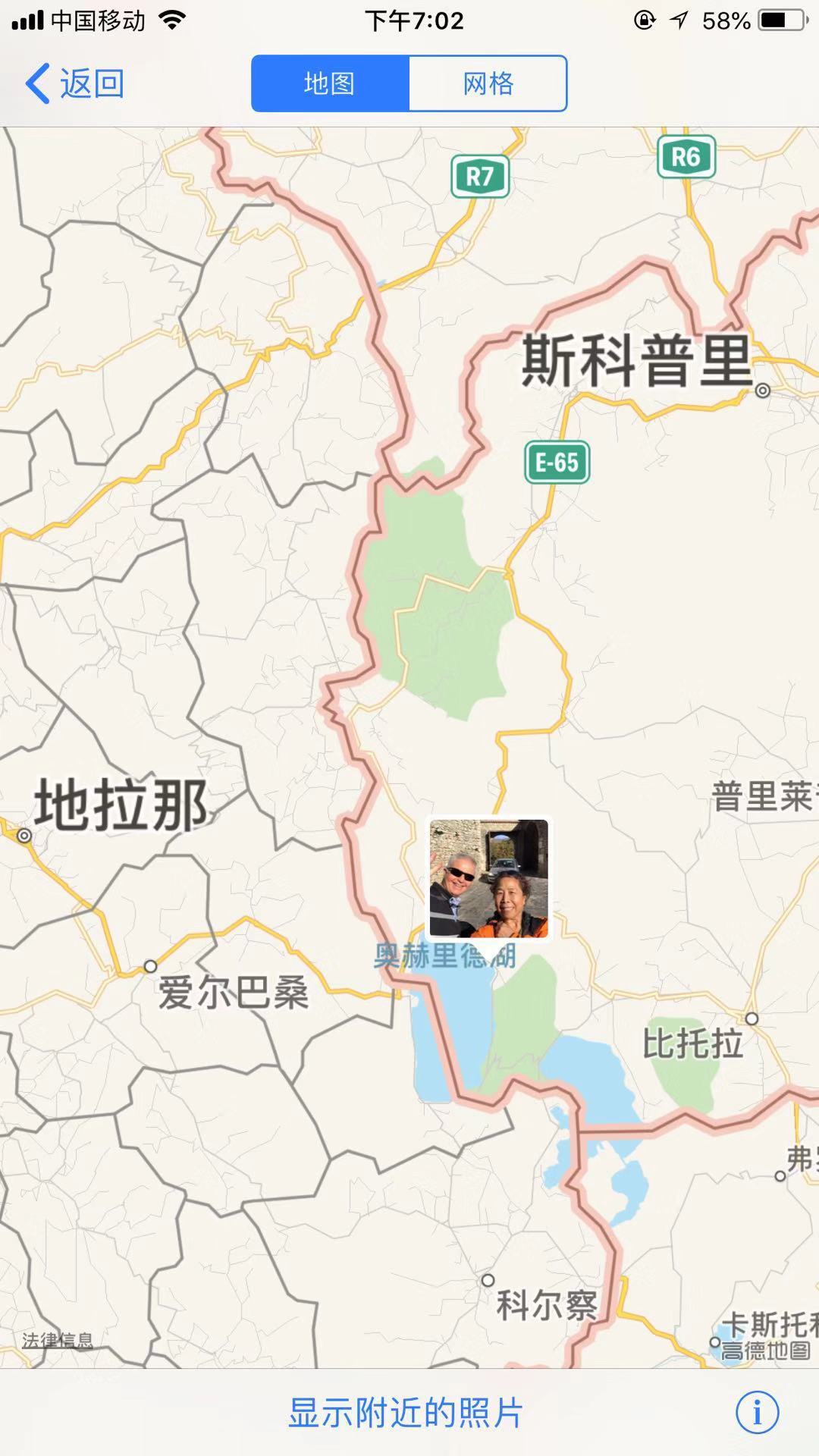Open the photo thumbnail on the map
819x1456 pixels.
coord(488,878)
